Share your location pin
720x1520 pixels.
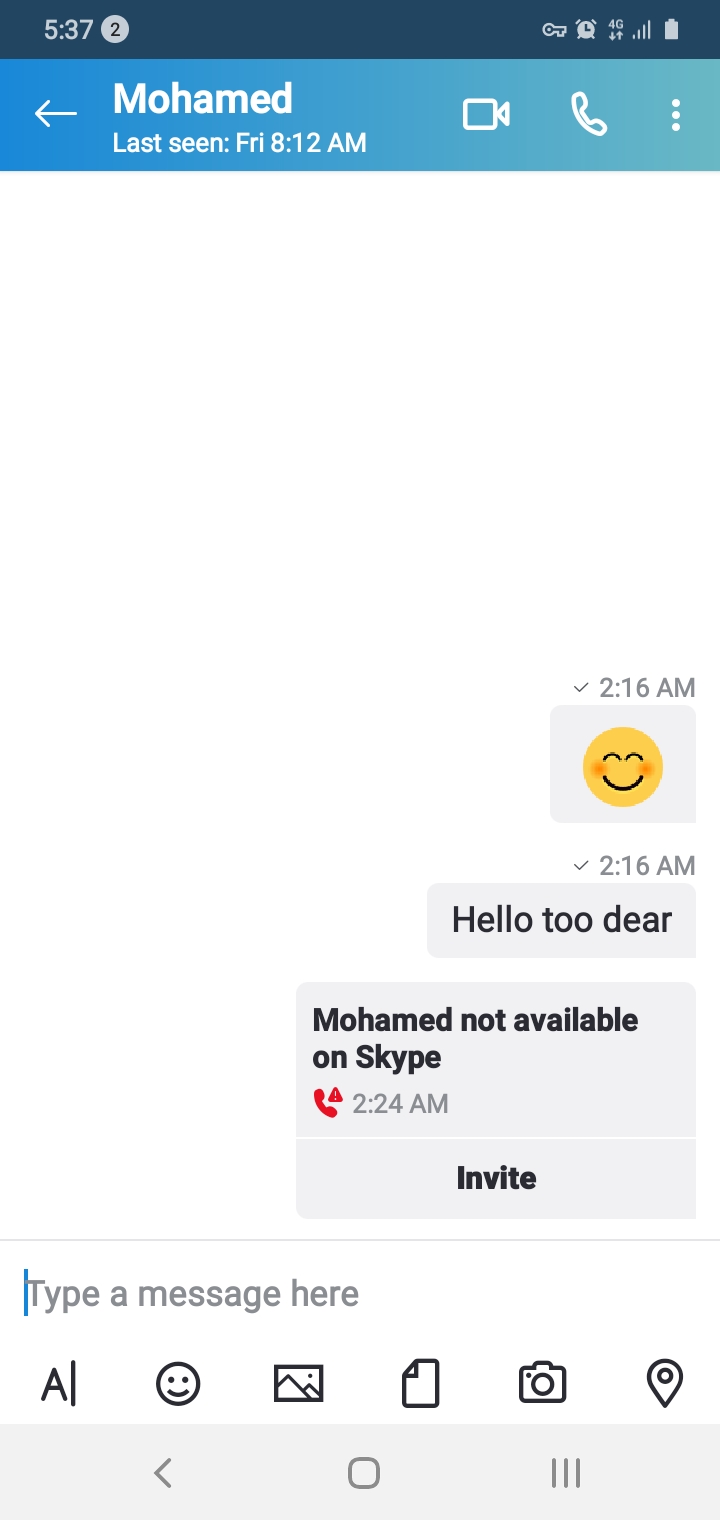click(x=665, y=1385)
